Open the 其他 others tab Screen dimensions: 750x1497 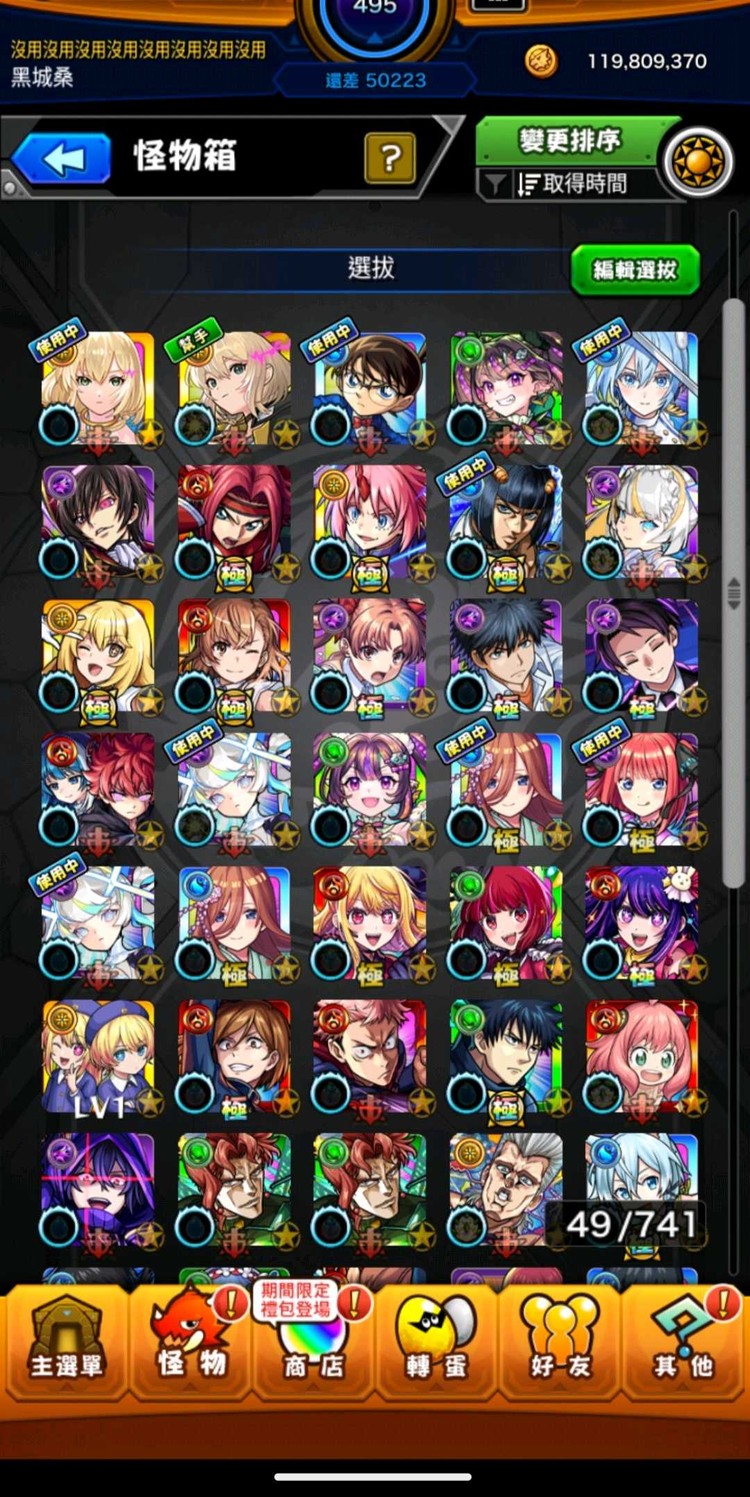point(684,1342)
